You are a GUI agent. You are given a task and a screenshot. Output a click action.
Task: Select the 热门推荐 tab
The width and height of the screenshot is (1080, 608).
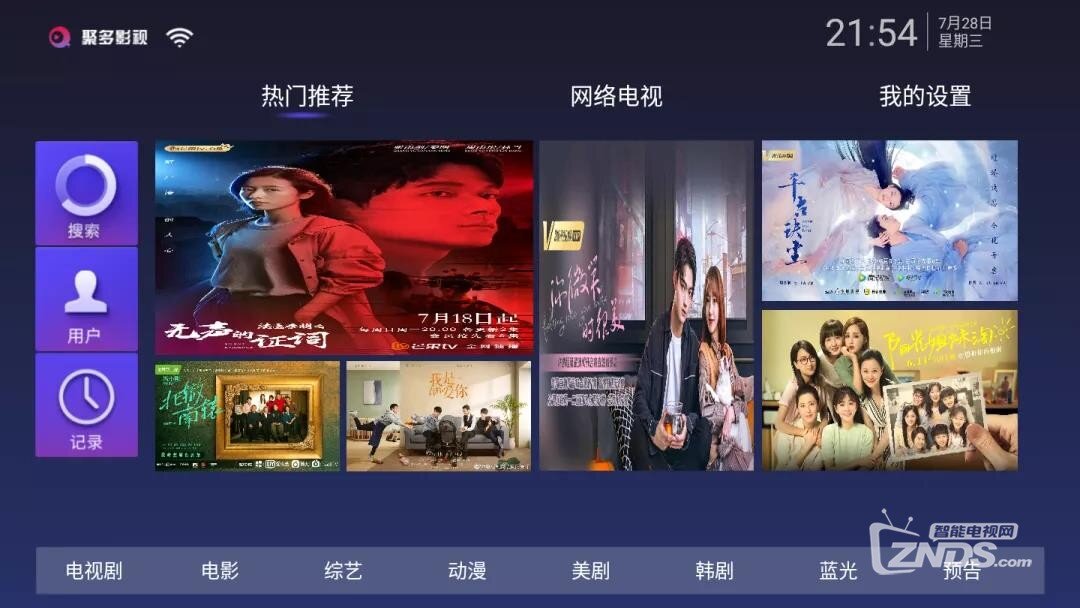point(307,97)
